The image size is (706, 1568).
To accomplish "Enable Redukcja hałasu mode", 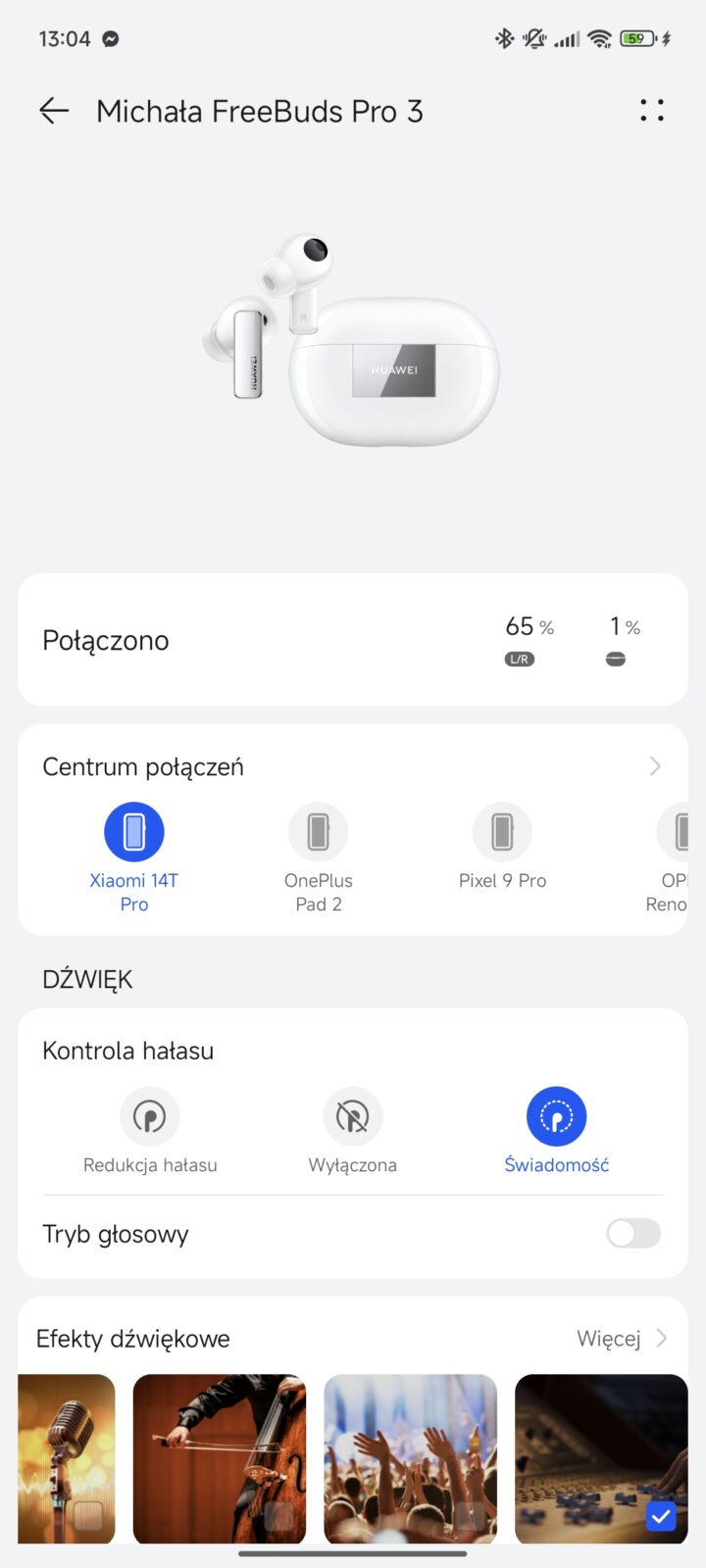I will coord(150,1116).
